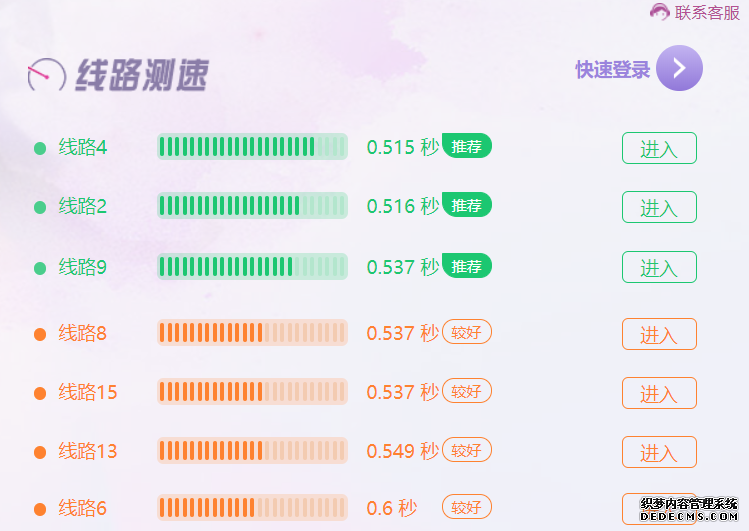
Task: Enter 线路9 via its 进入 button
Action: [659, 267]
